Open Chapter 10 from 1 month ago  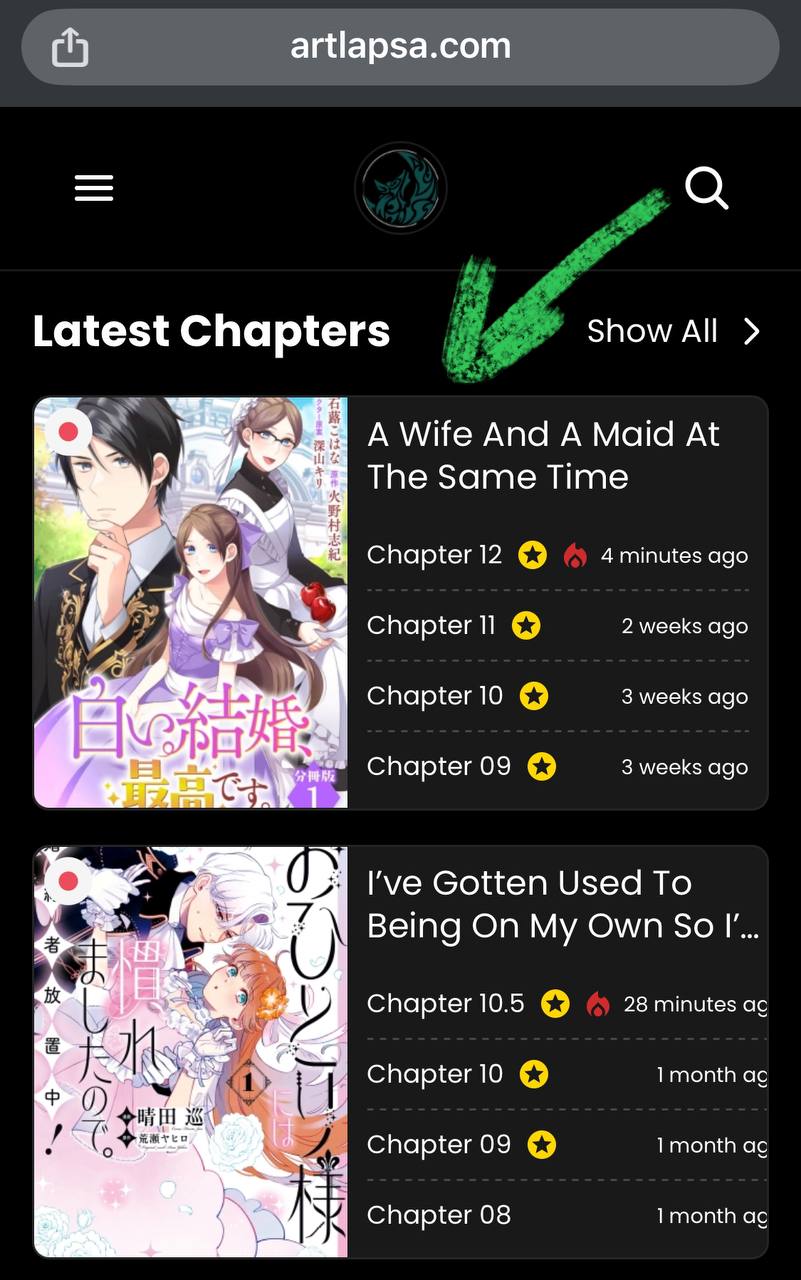434,1075
